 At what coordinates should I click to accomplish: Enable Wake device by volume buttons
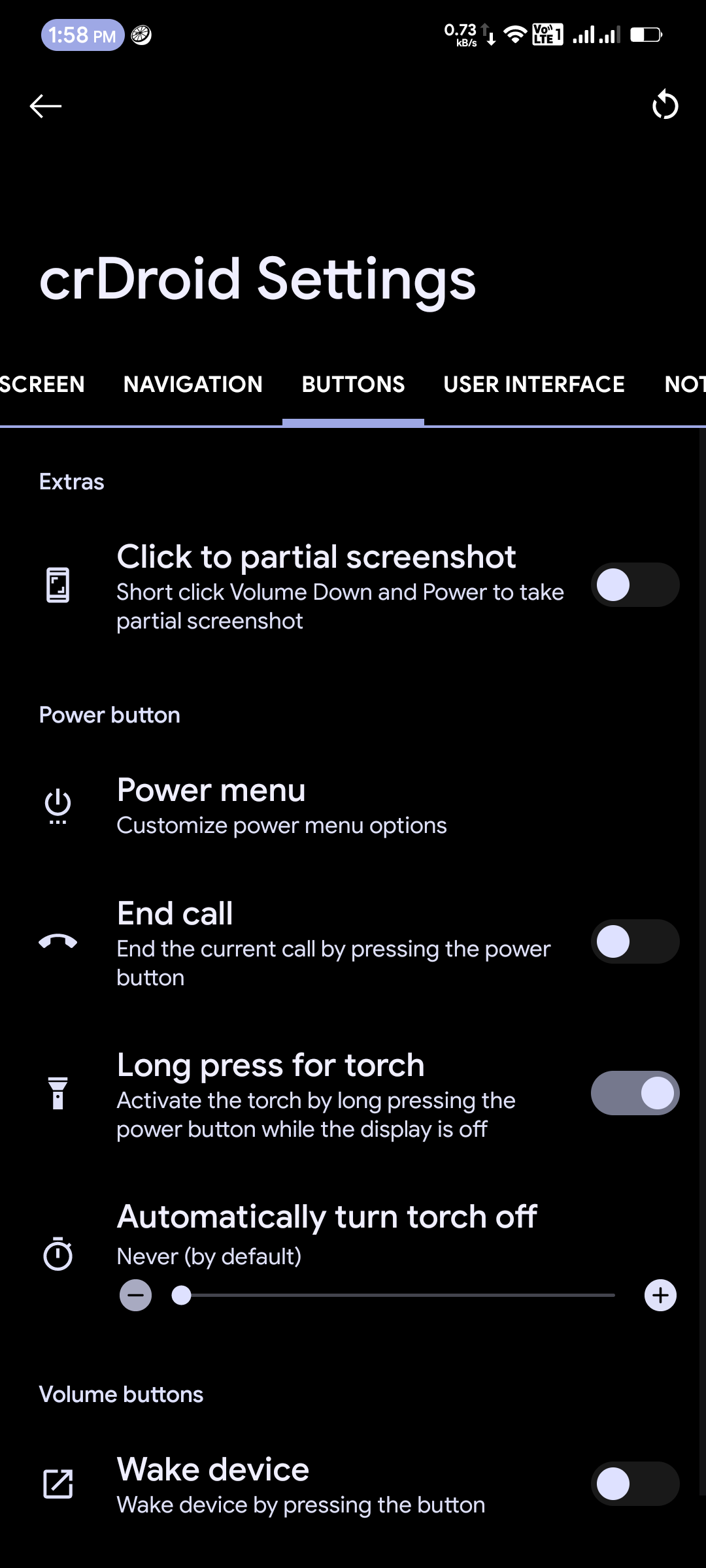click(x=634, y=1484)
